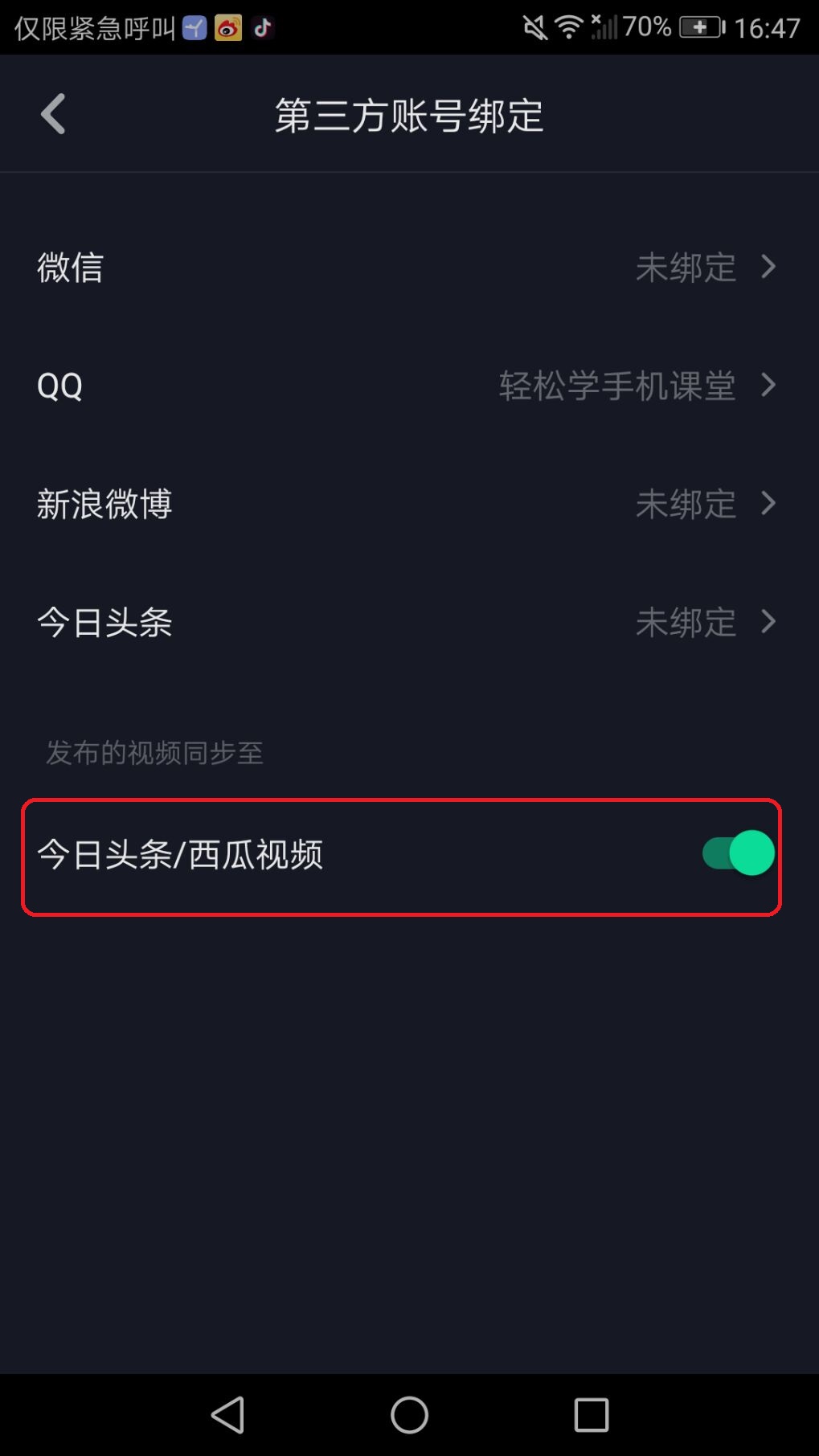Tap the 第三方账号绑定 title
This screenshot has width=819, height=1456.
point(408,116)
